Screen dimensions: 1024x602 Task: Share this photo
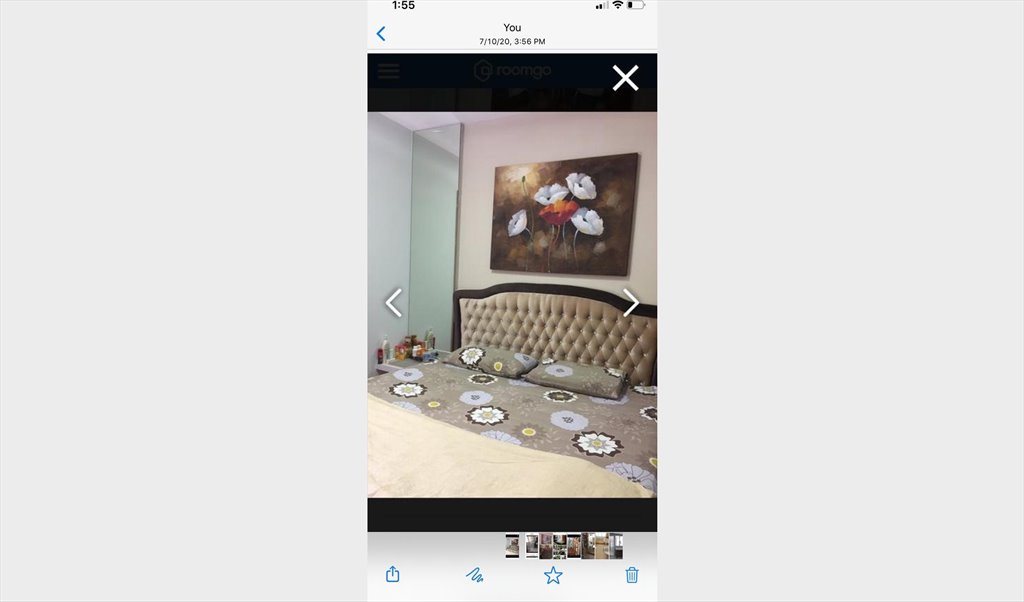[392, 574]
